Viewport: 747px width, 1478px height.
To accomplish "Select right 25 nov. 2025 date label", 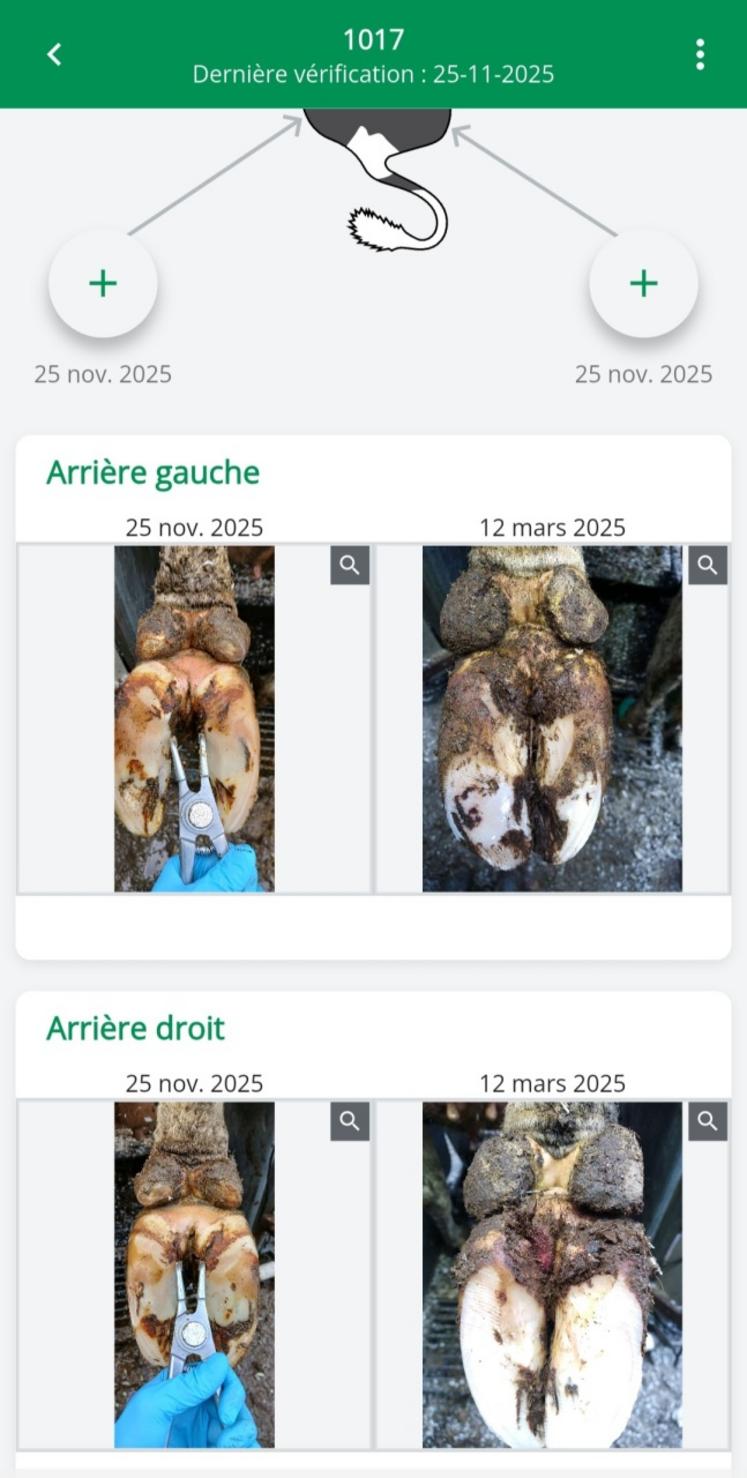I will click(x=643, y=374).
